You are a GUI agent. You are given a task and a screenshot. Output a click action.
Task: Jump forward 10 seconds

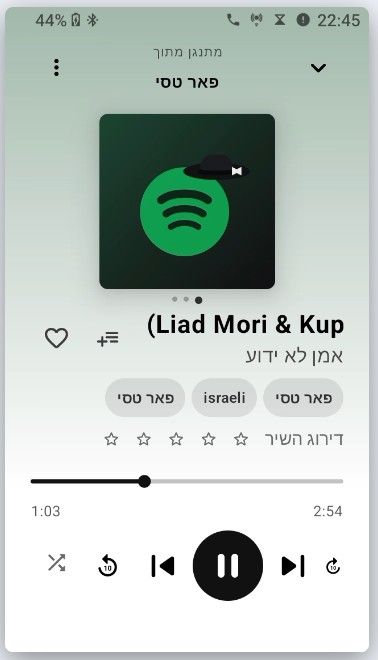tap(333, 566)
